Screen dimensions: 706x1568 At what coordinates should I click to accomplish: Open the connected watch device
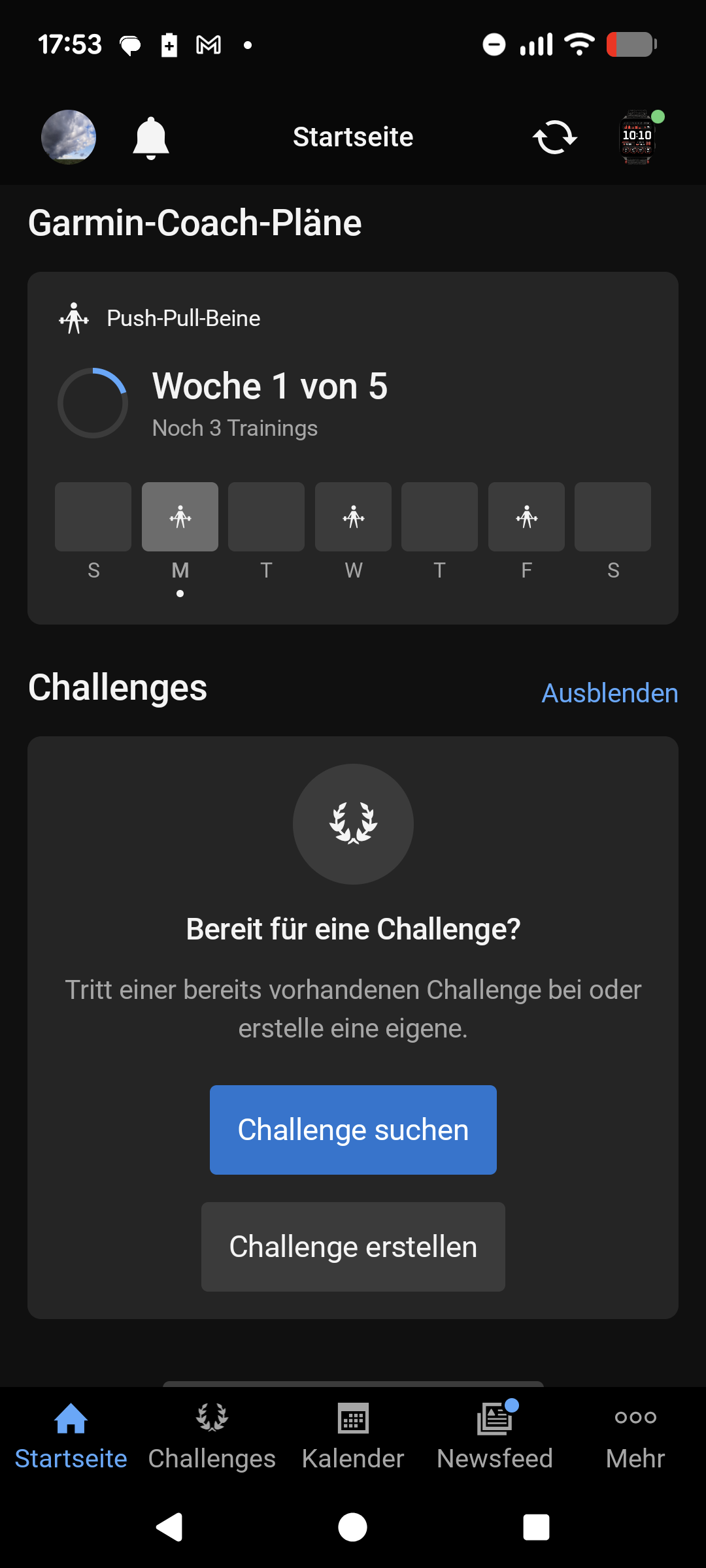(x=637, y=137)
